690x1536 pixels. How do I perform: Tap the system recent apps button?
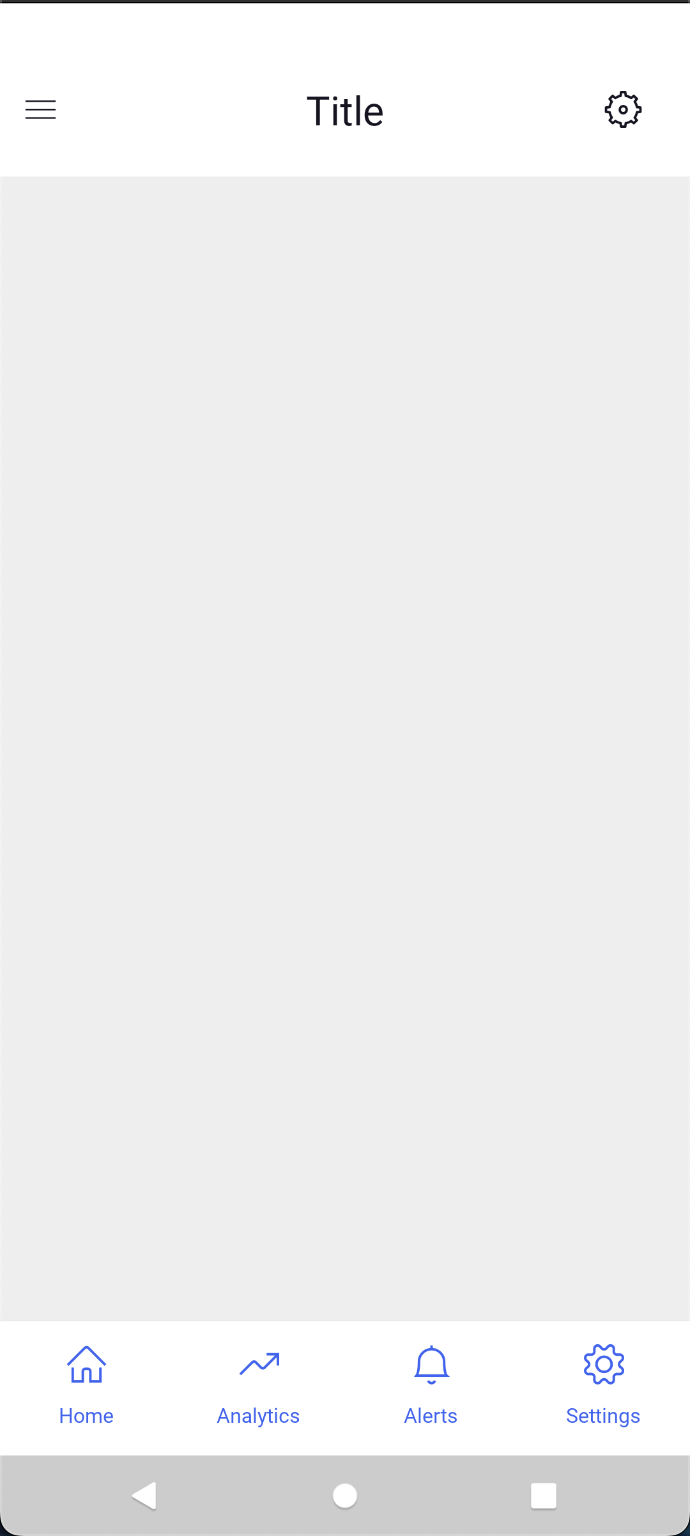pos(543,1495)
